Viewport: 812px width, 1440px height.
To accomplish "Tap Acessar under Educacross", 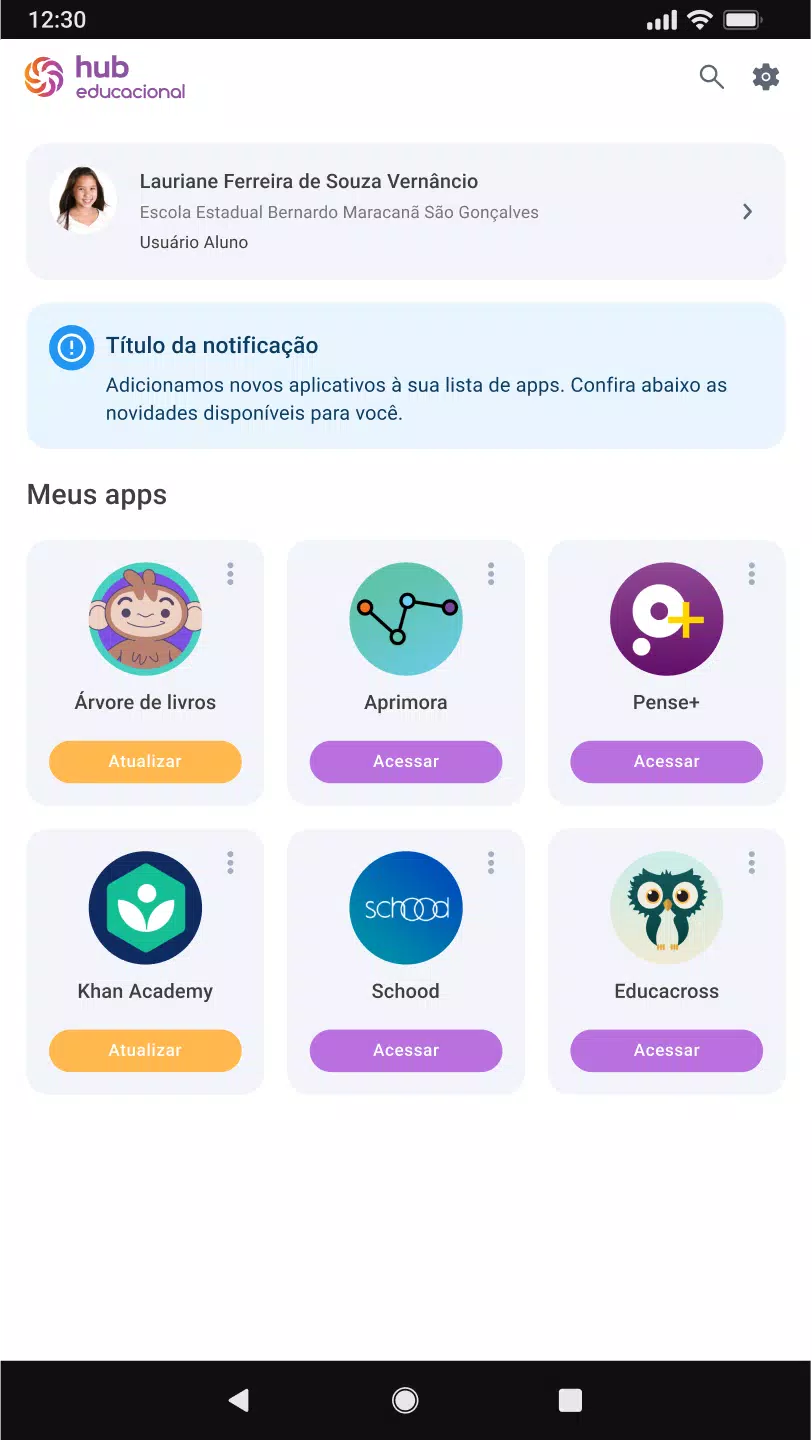I will click(666, 1051).
